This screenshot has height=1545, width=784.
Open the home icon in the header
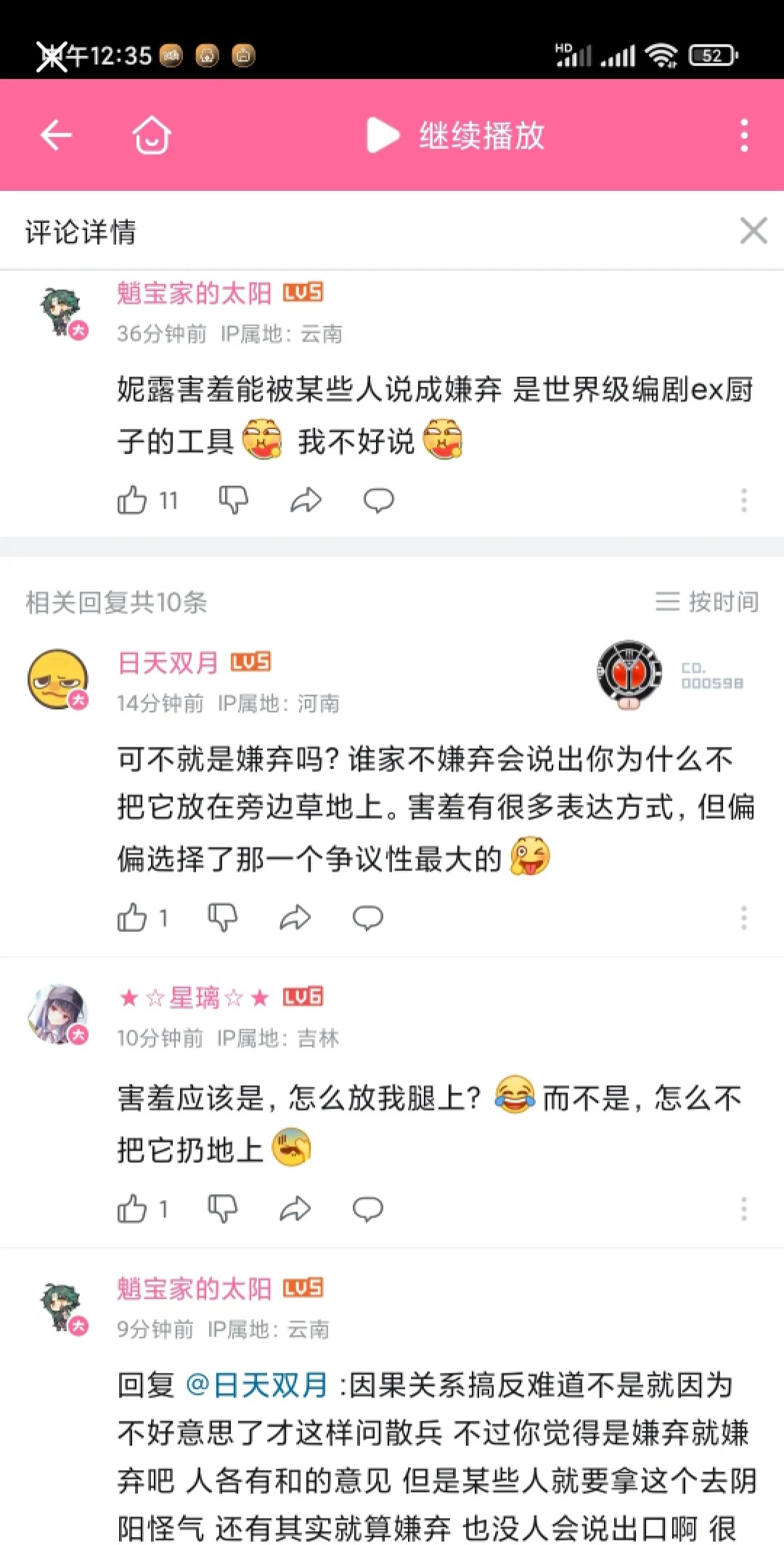pyautogui.click(x=152, y=135)
